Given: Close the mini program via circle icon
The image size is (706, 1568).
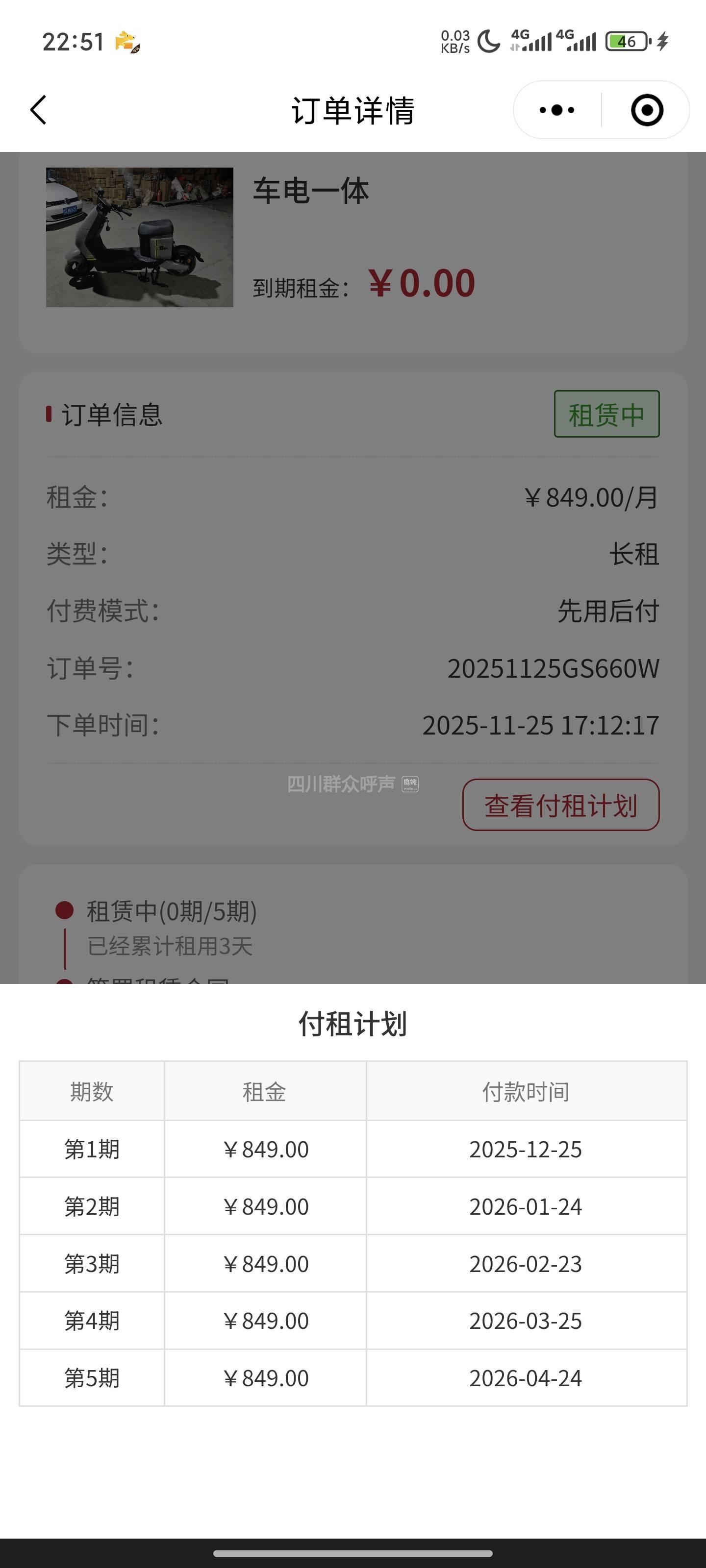Looking at the screenshot, I should click(x=646, y=110).
